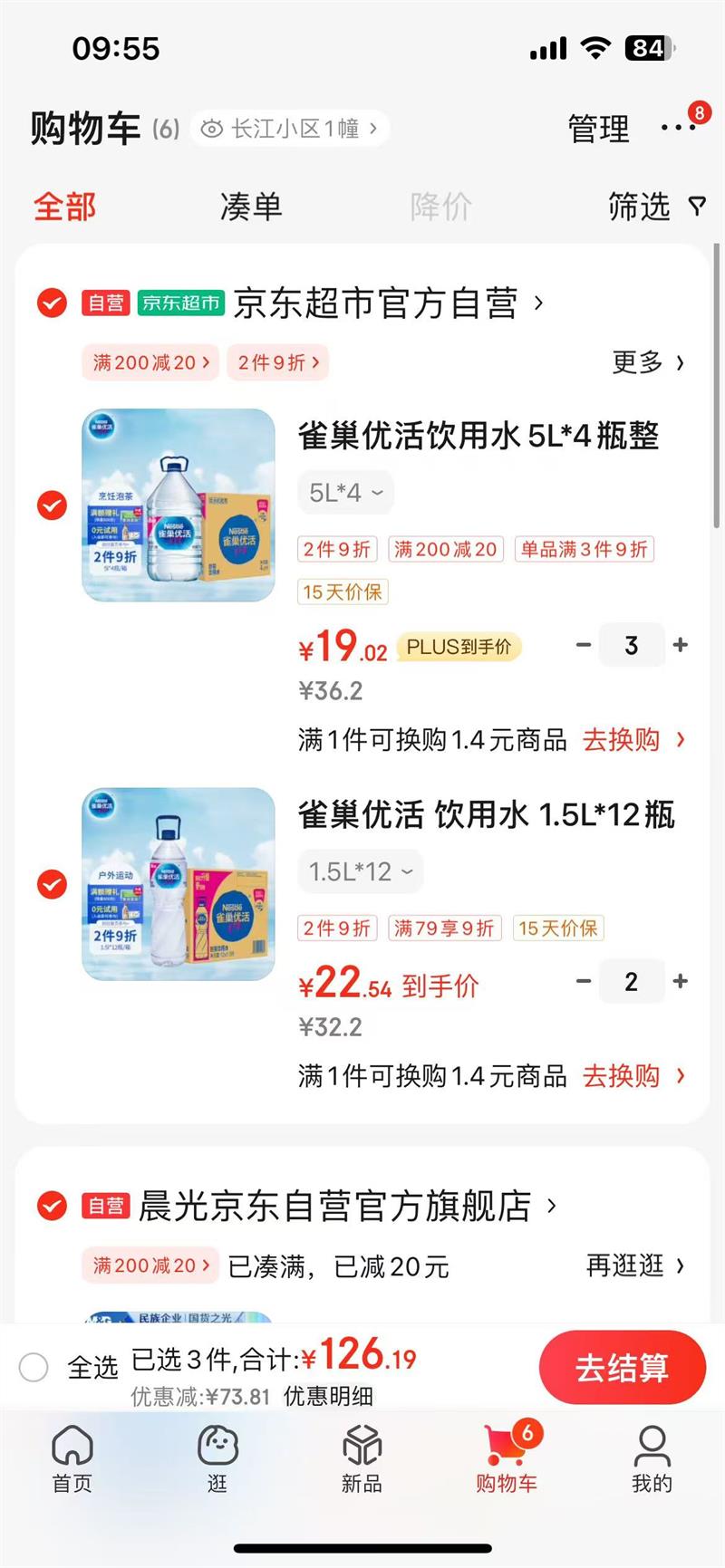This screenshot has width=725, height=1568.
Task: Tap 去换购 under the 1.5L*12 water
Action: (x=633, y=1076)
